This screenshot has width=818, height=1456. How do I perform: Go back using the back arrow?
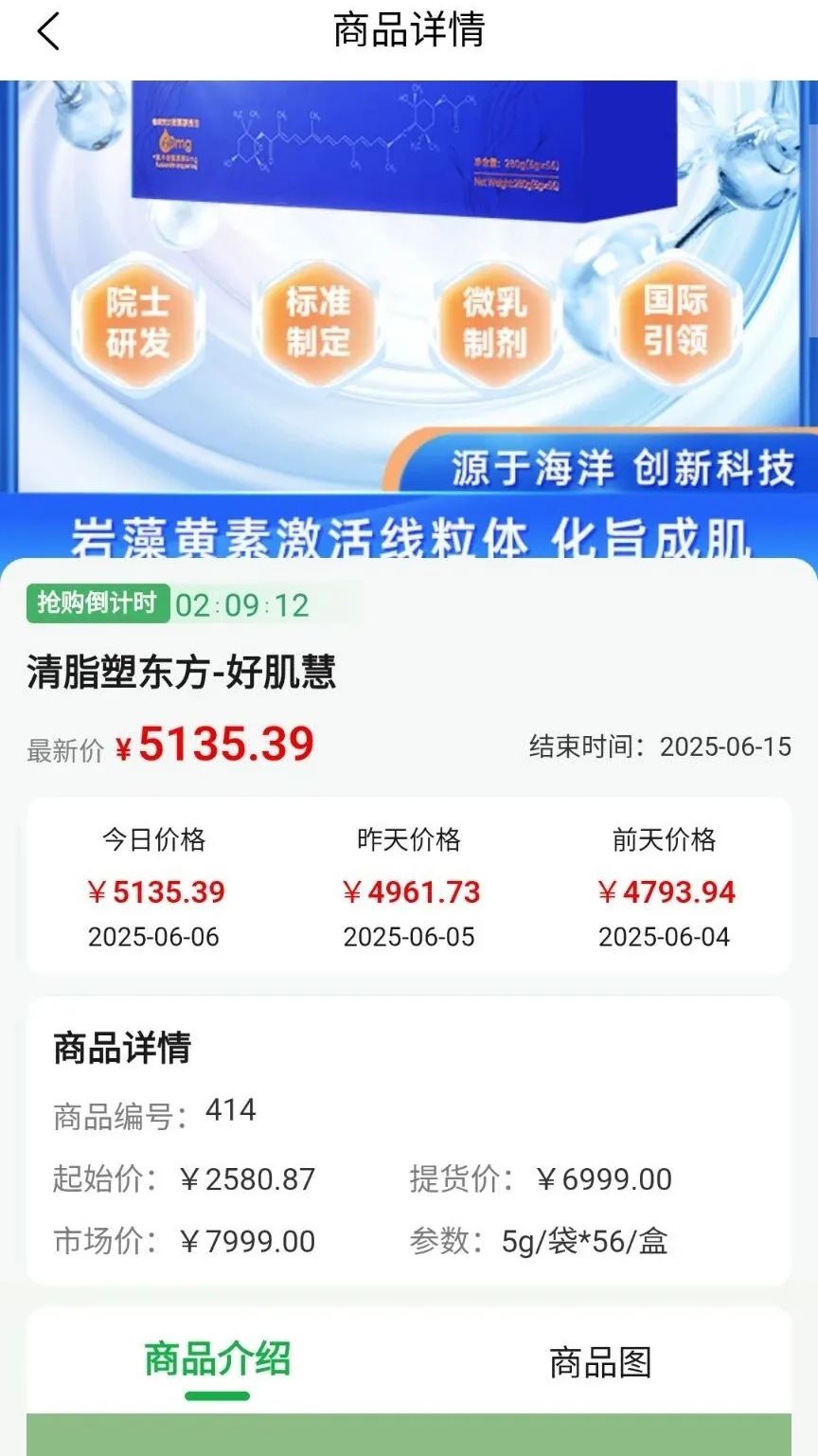click(49, 32)
